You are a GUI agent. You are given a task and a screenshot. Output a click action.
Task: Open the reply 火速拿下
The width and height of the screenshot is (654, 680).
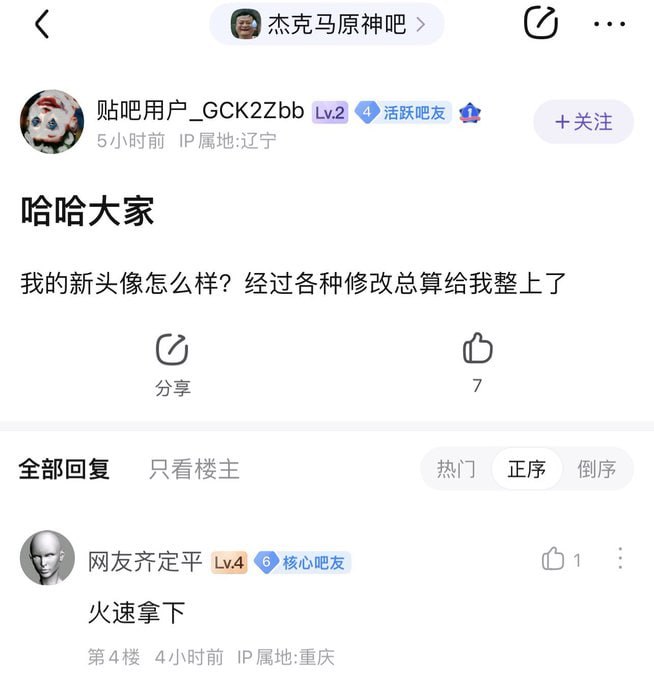pyautogui.click(x=137, y=612)
